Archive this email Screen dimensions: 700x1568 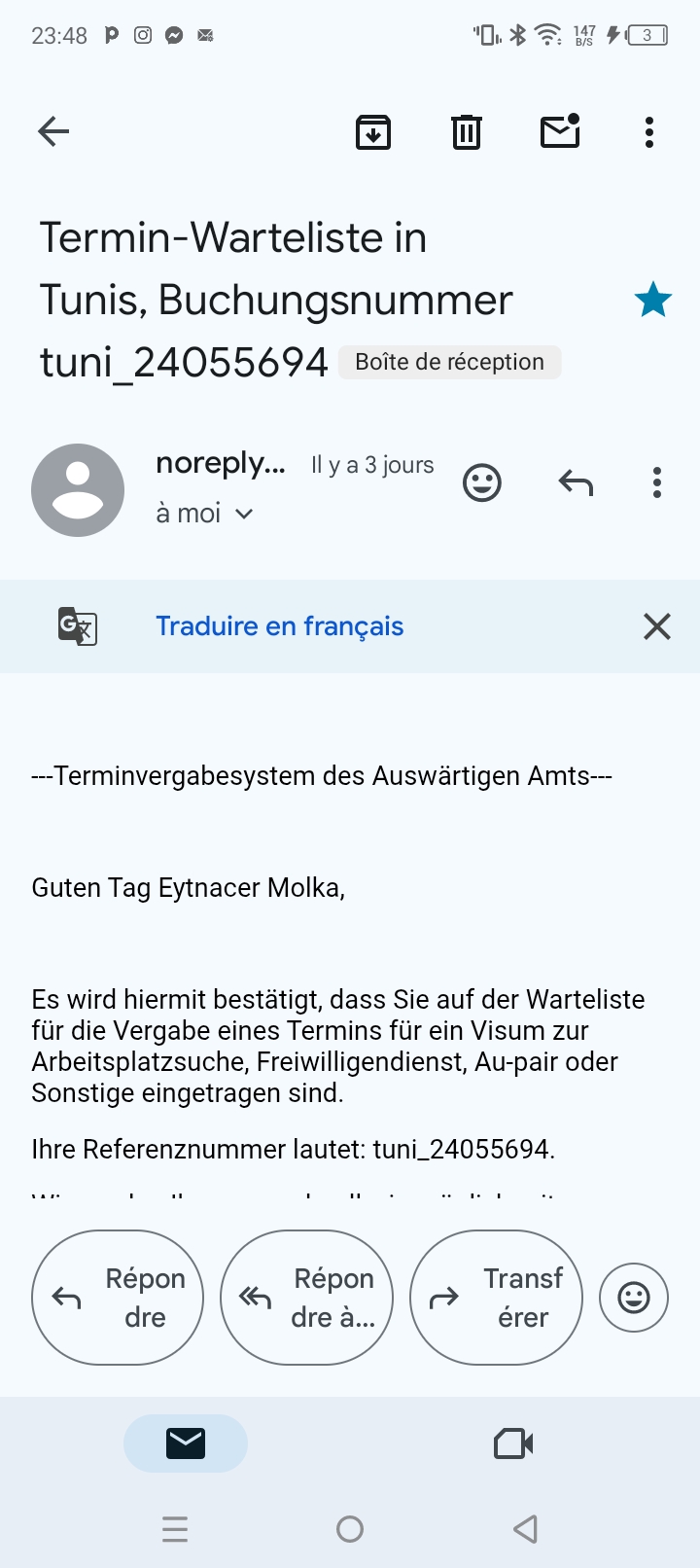(x=373, y=131)
